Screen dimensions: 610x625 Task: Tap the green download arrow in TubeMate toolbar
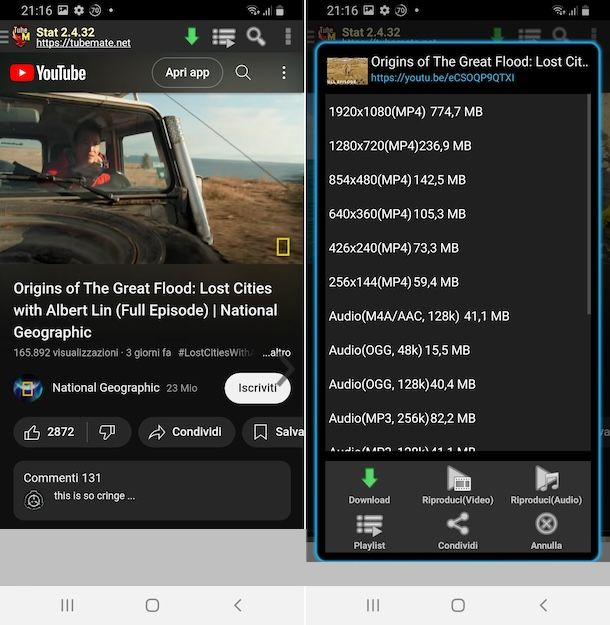(x=192, y=37)
